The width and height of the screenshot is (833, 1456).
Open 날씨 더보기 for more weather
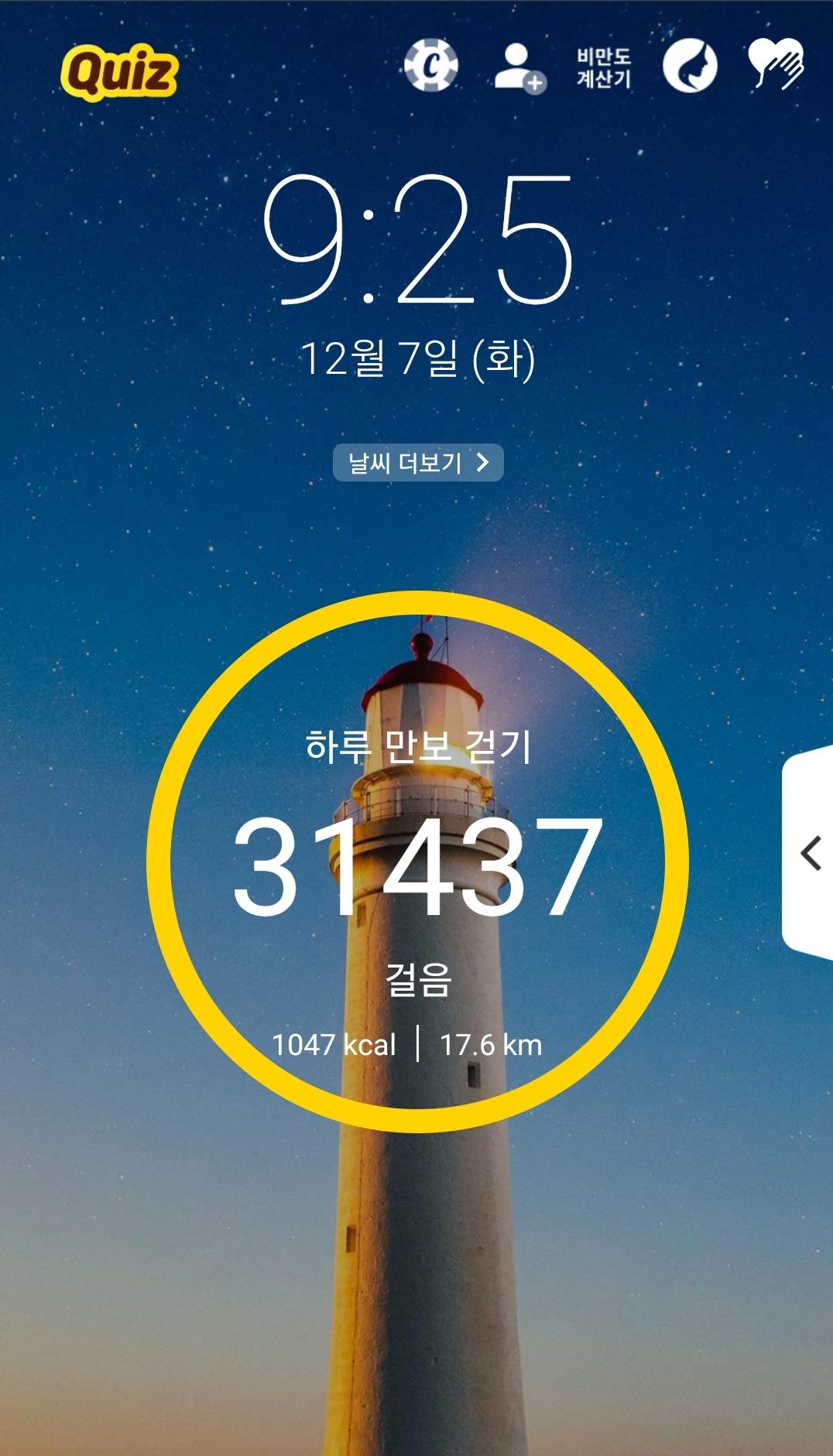coord(418,463)
